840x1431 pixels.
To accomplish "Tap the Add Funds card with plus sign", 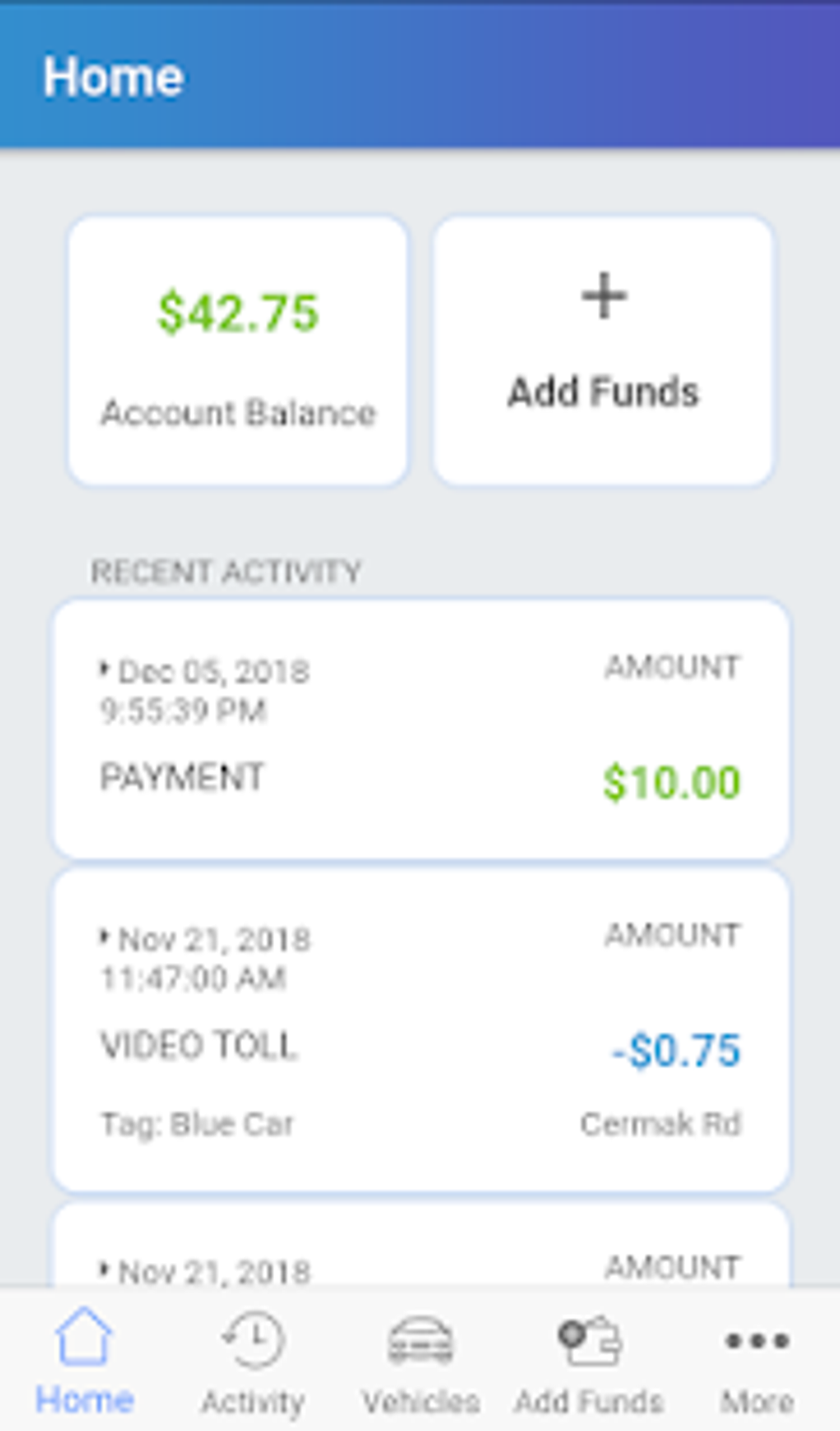I will [x=604, y=351].
